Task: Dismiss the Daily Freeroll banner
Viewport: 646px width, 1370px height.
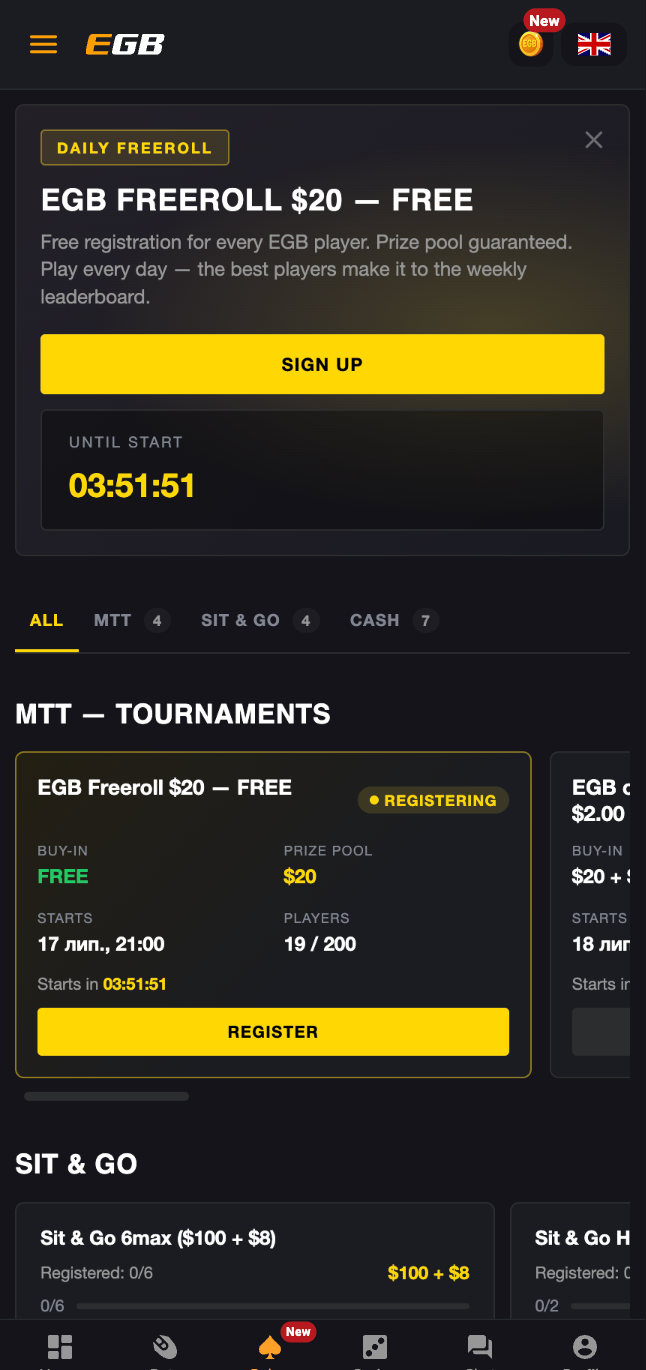Action: [x=594, y=140]
